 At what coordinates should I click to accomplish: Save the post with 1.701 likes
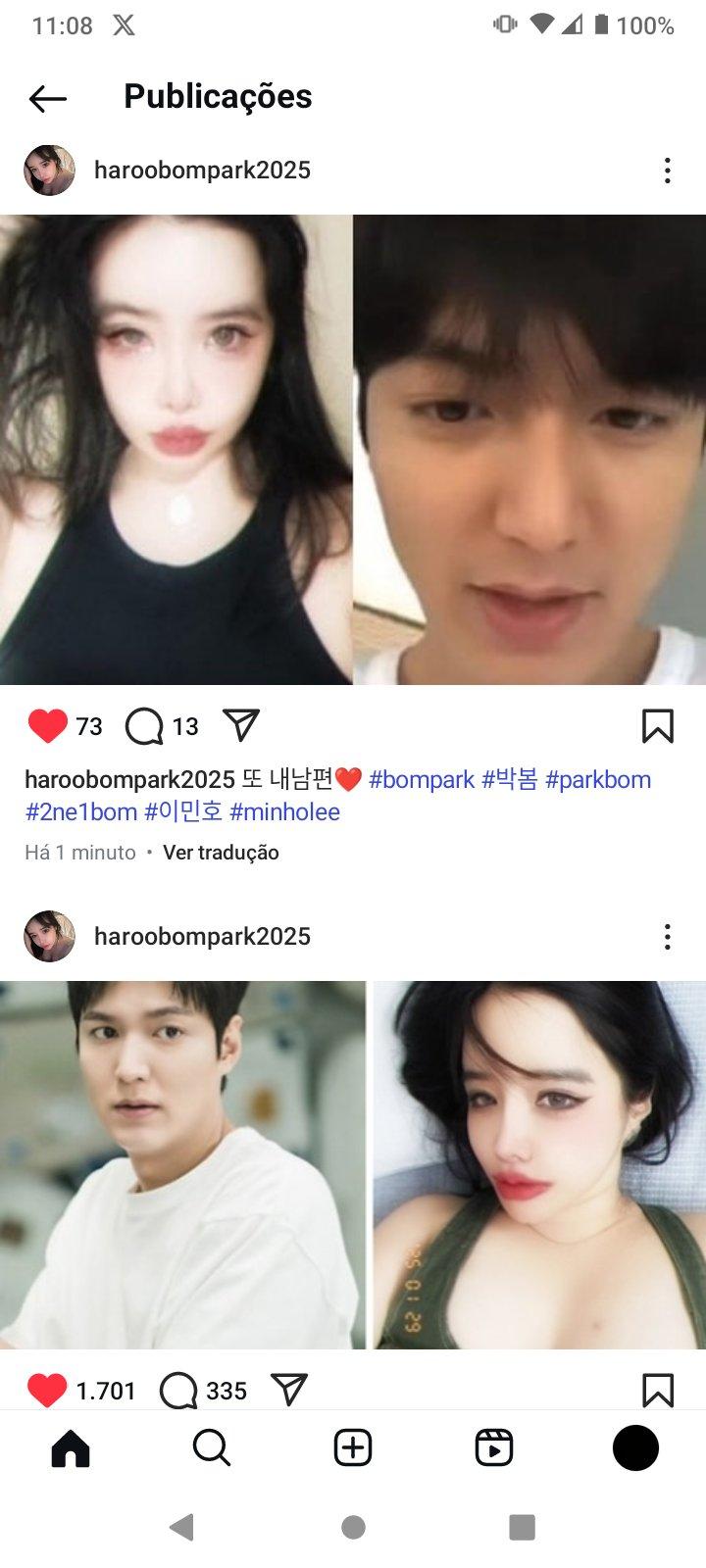click(x=657, y=1390)
